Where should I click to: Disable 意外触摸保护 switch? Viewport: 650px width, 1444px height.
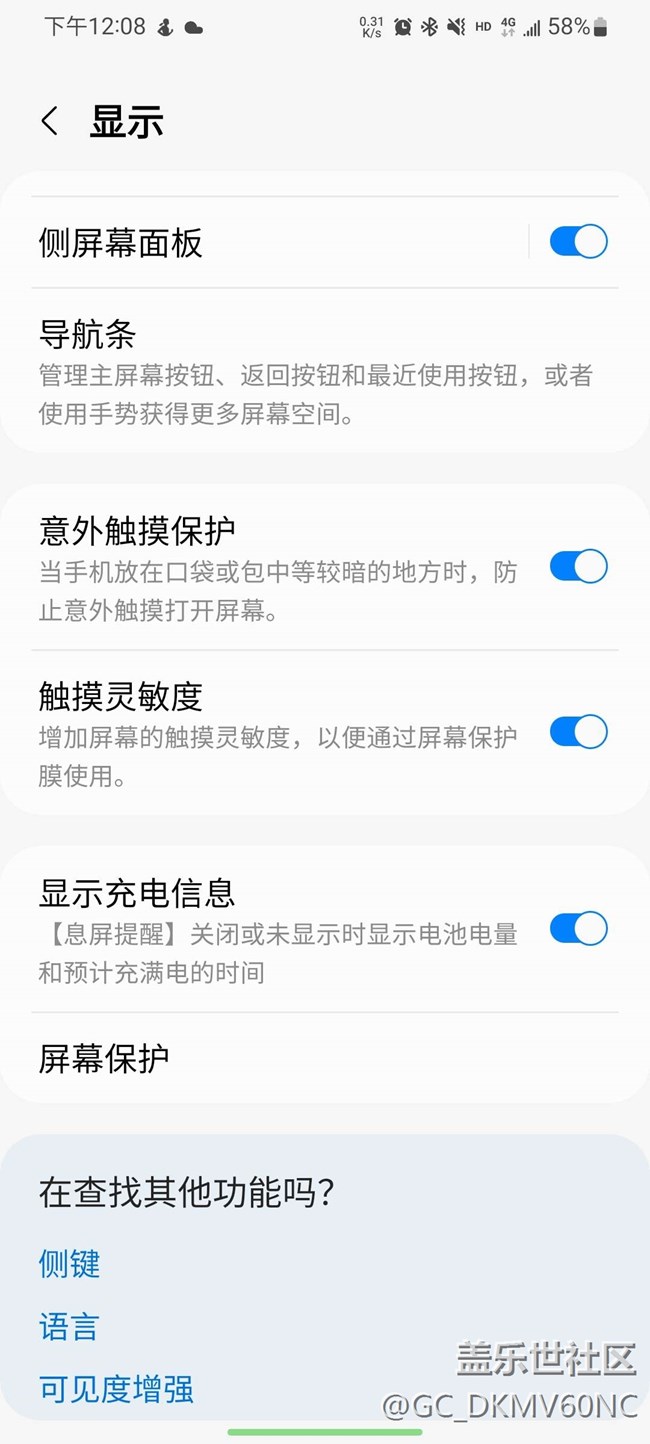tap(578, 566)
